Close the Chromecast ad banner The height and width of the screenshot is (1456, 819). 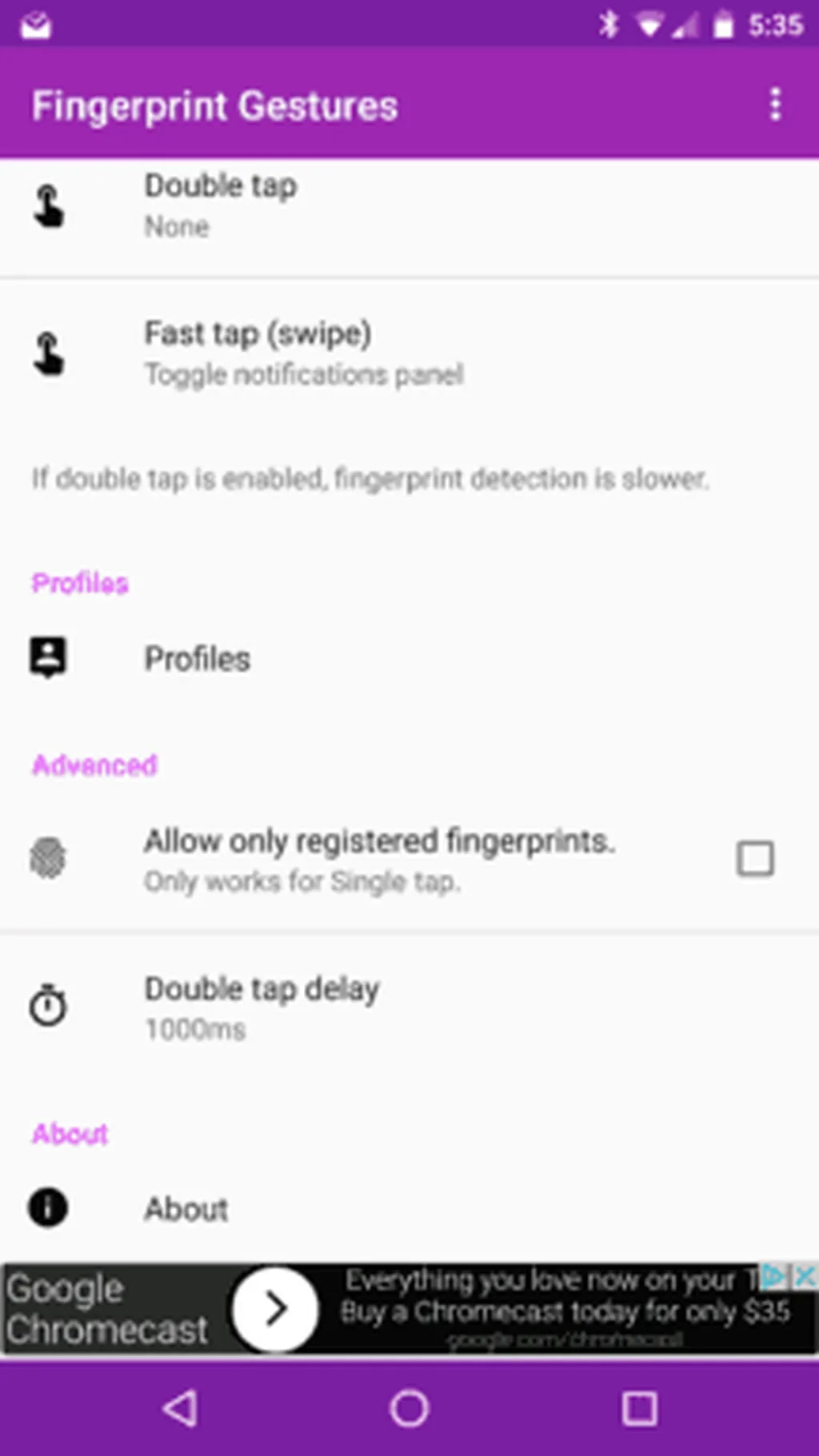pos(805,1277)
